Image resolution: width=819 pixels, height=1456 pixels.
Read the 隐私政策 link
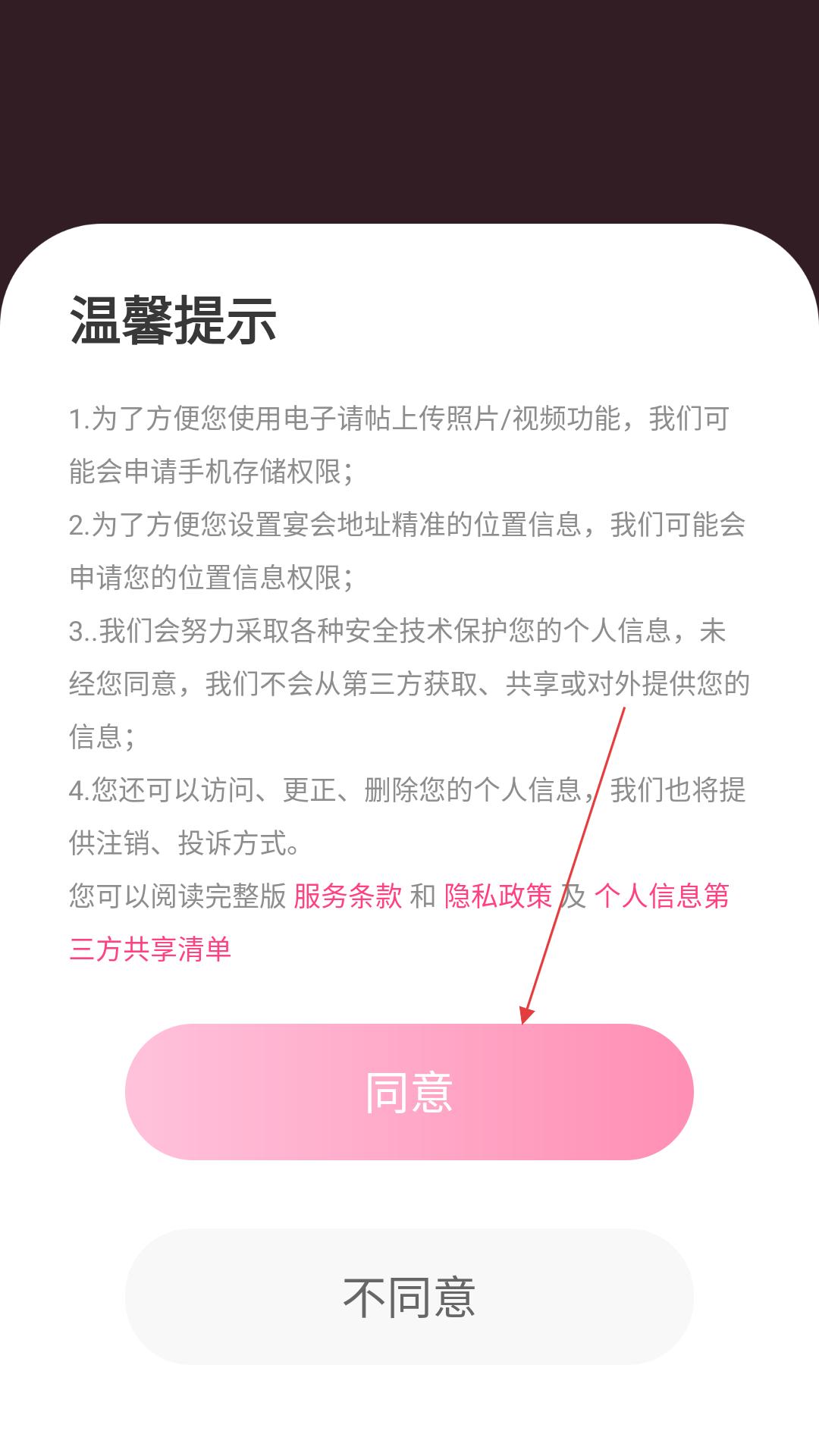[x=498, y=896]
